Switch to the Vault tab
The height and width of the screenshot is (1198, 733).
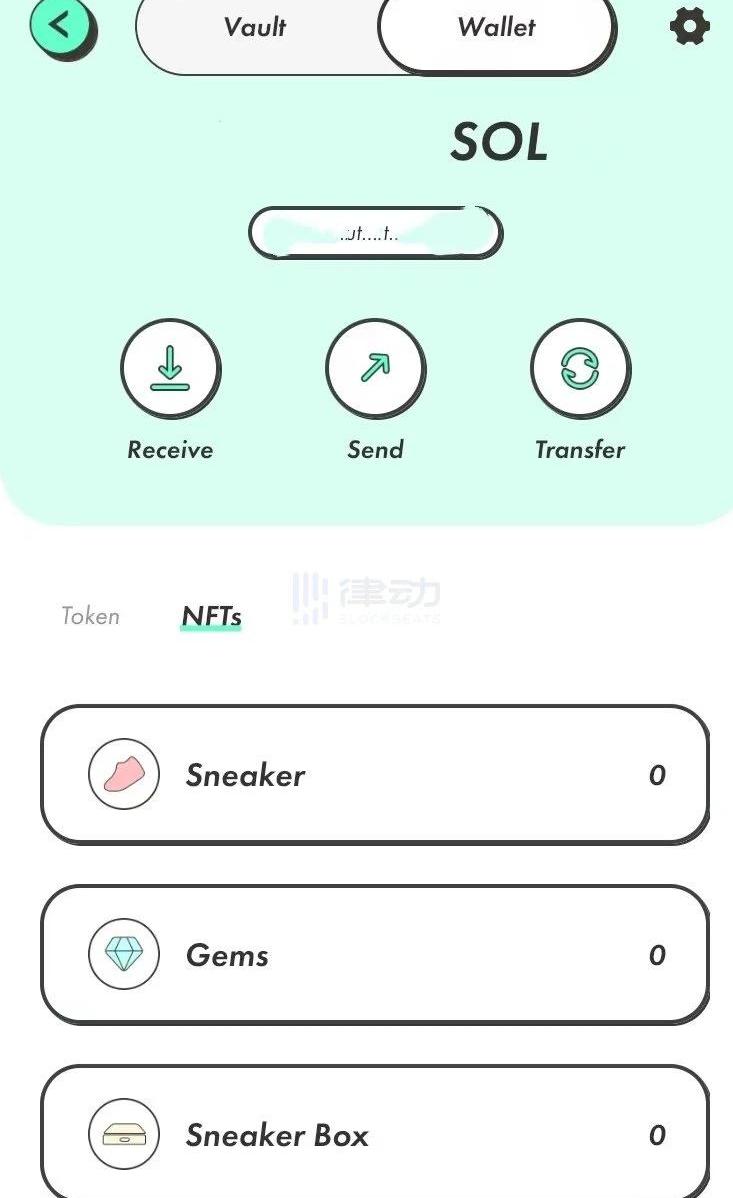[256, 28]
